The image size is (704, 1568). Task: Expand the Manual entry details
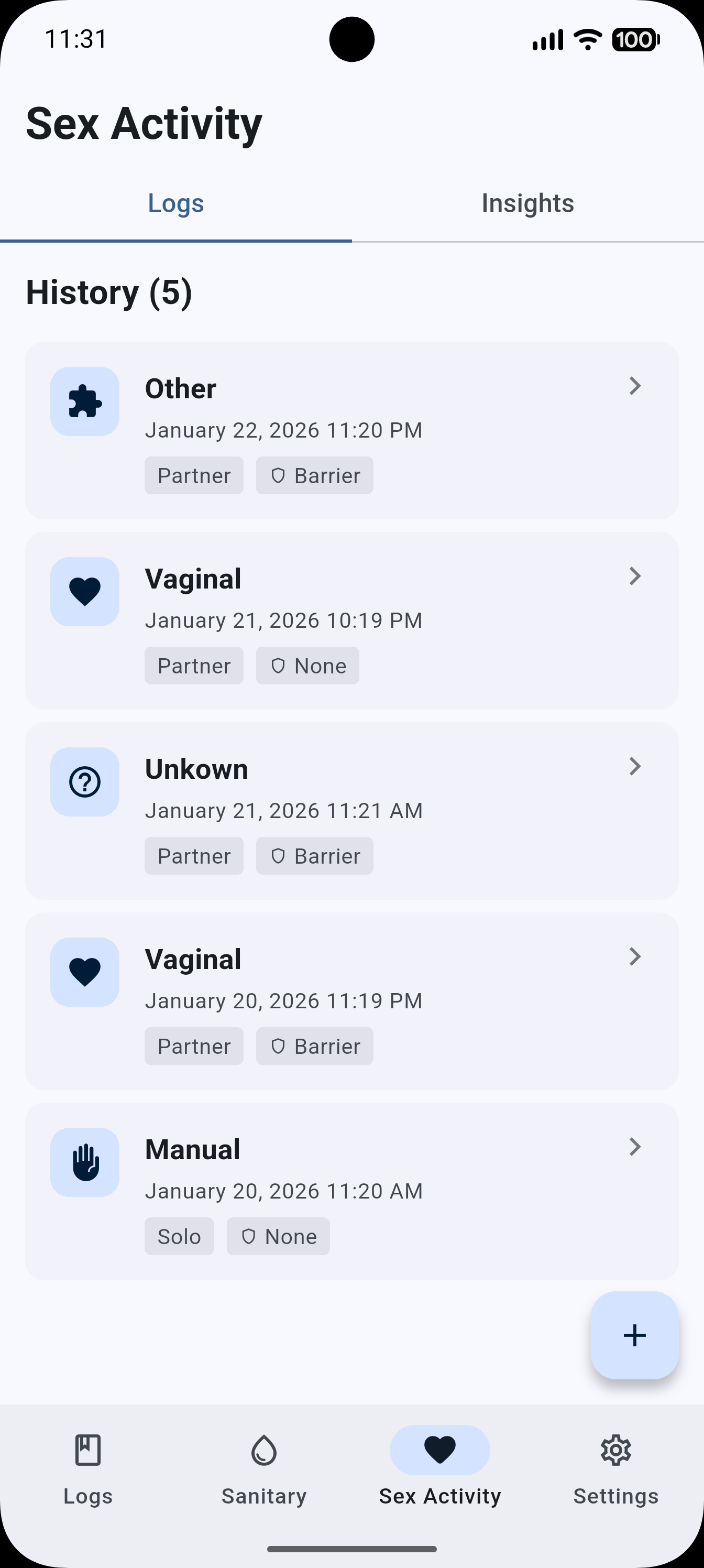tap(635, 1147)
